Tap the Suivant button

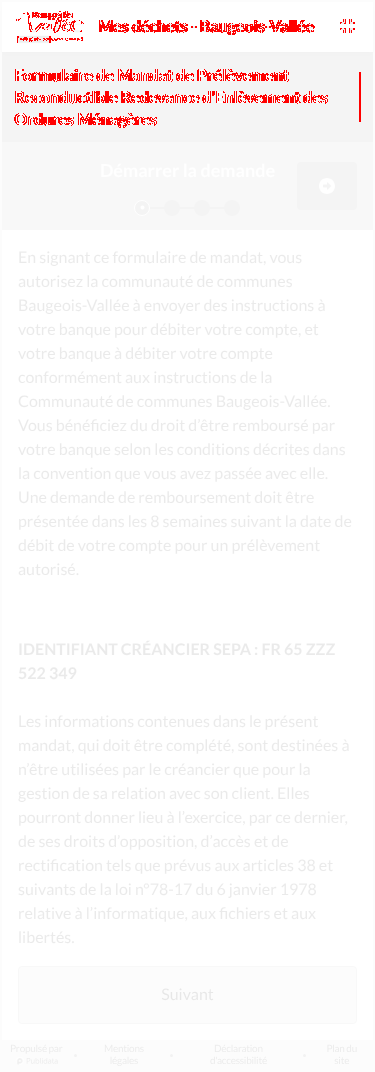coord(187,994)
